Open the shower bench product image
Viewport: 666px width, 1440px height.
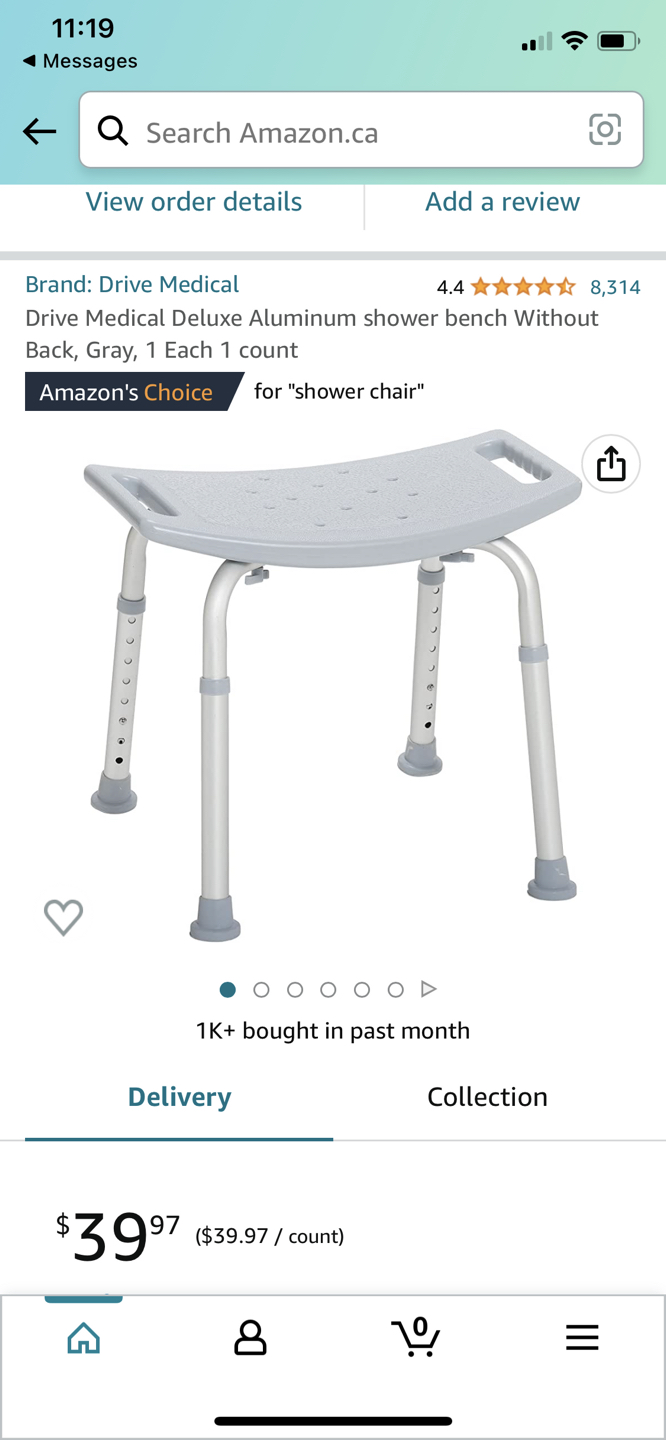click(333, 680)
